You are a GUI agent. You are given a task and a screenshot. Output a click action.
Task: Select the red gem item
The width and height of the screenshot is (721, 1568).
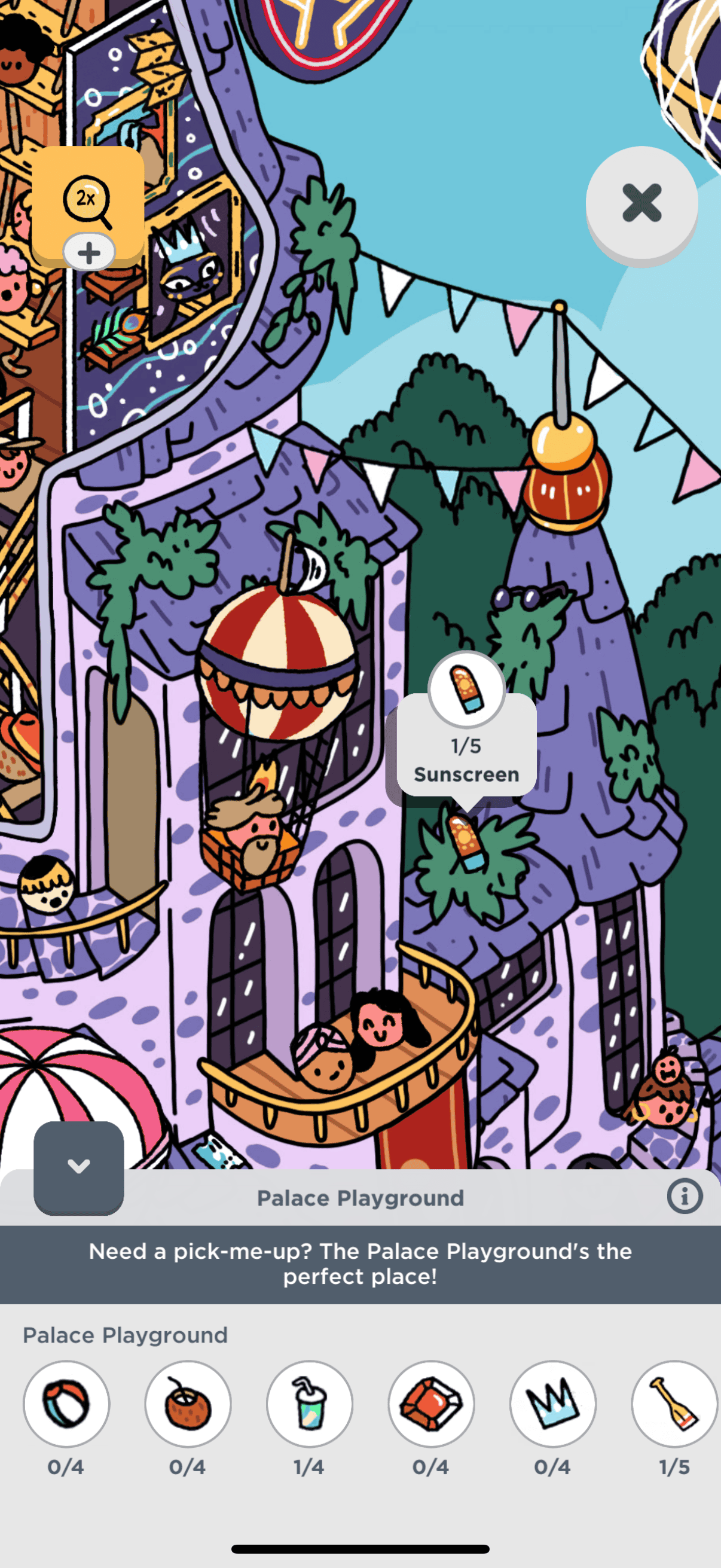pyautogui.click(x=432, y=1404)
